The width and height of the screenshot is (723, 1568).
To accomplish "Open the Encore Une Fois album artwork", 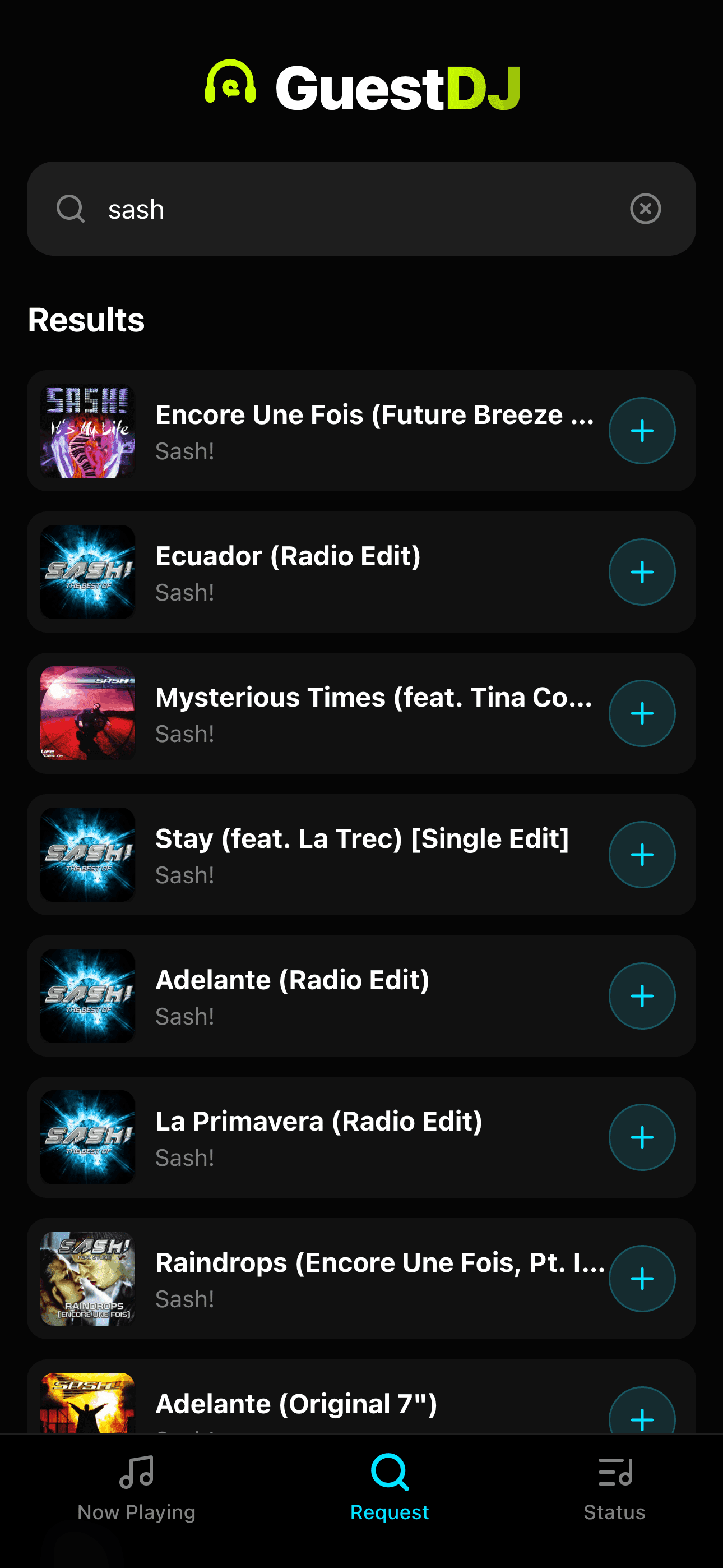I will pyautogui.click(x=87, y=431).
